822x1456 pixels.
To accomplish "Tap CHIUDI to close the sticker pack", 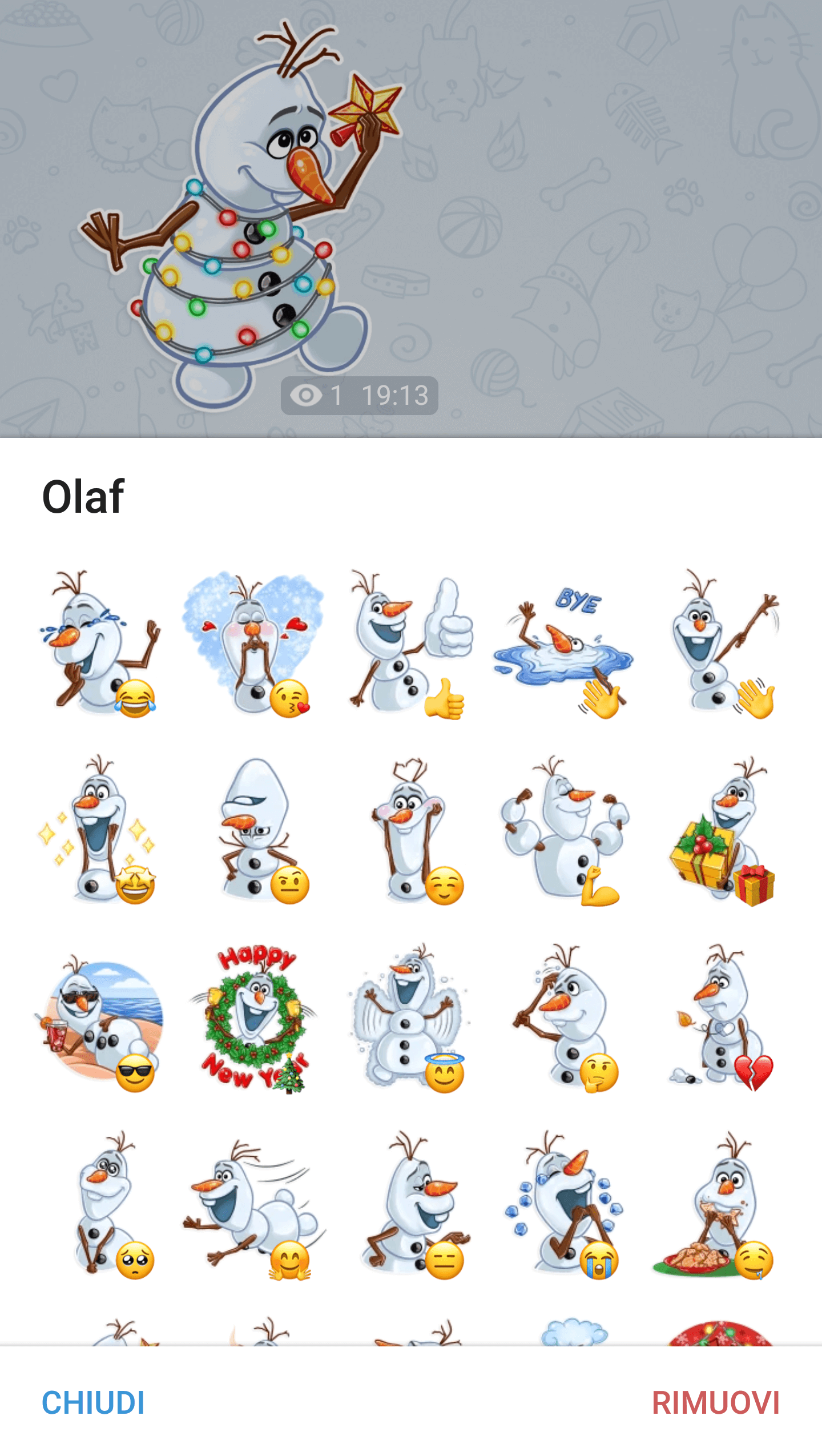I will 93,1403.
